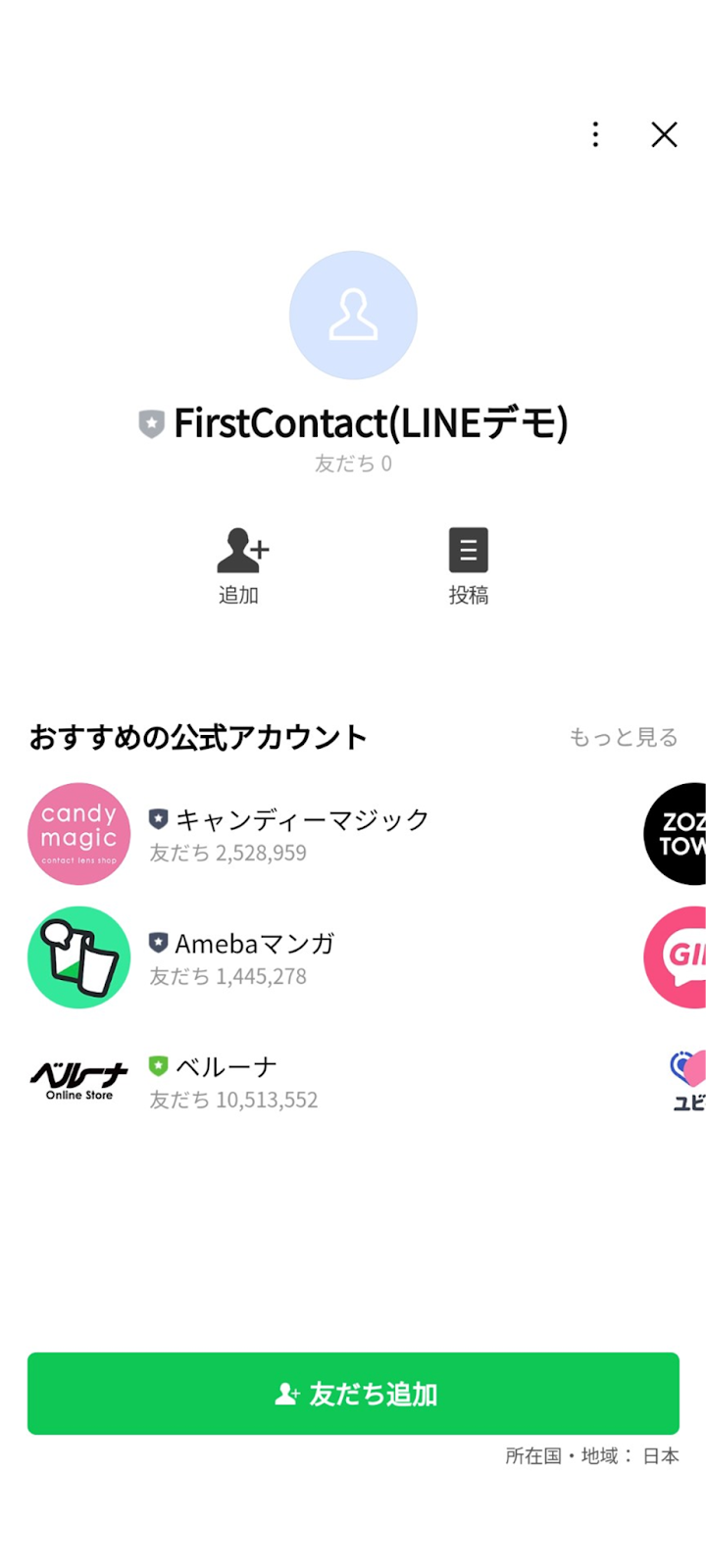Open the ZOZOTOWN account icon

click(675, 834)
